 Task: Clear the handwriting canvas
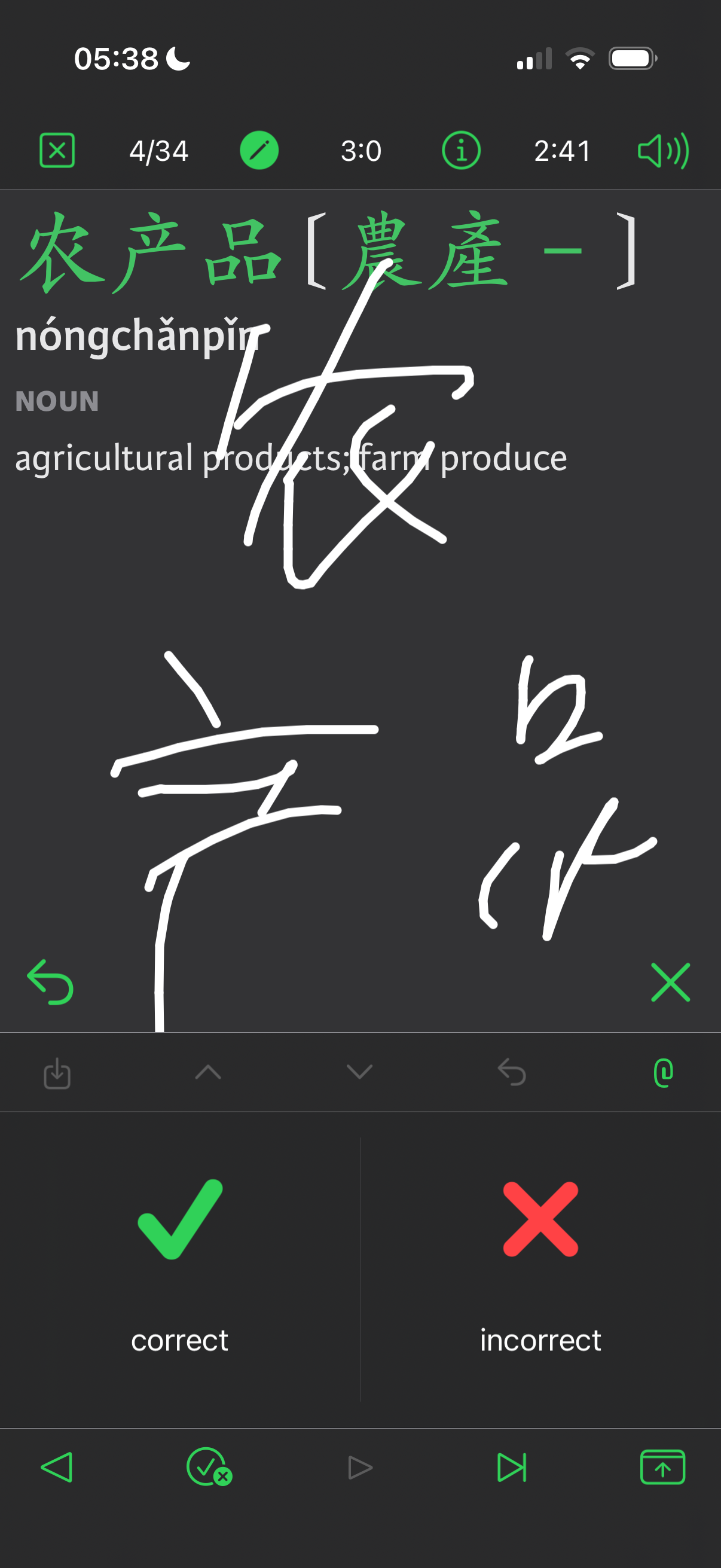(x=670, y=982)
